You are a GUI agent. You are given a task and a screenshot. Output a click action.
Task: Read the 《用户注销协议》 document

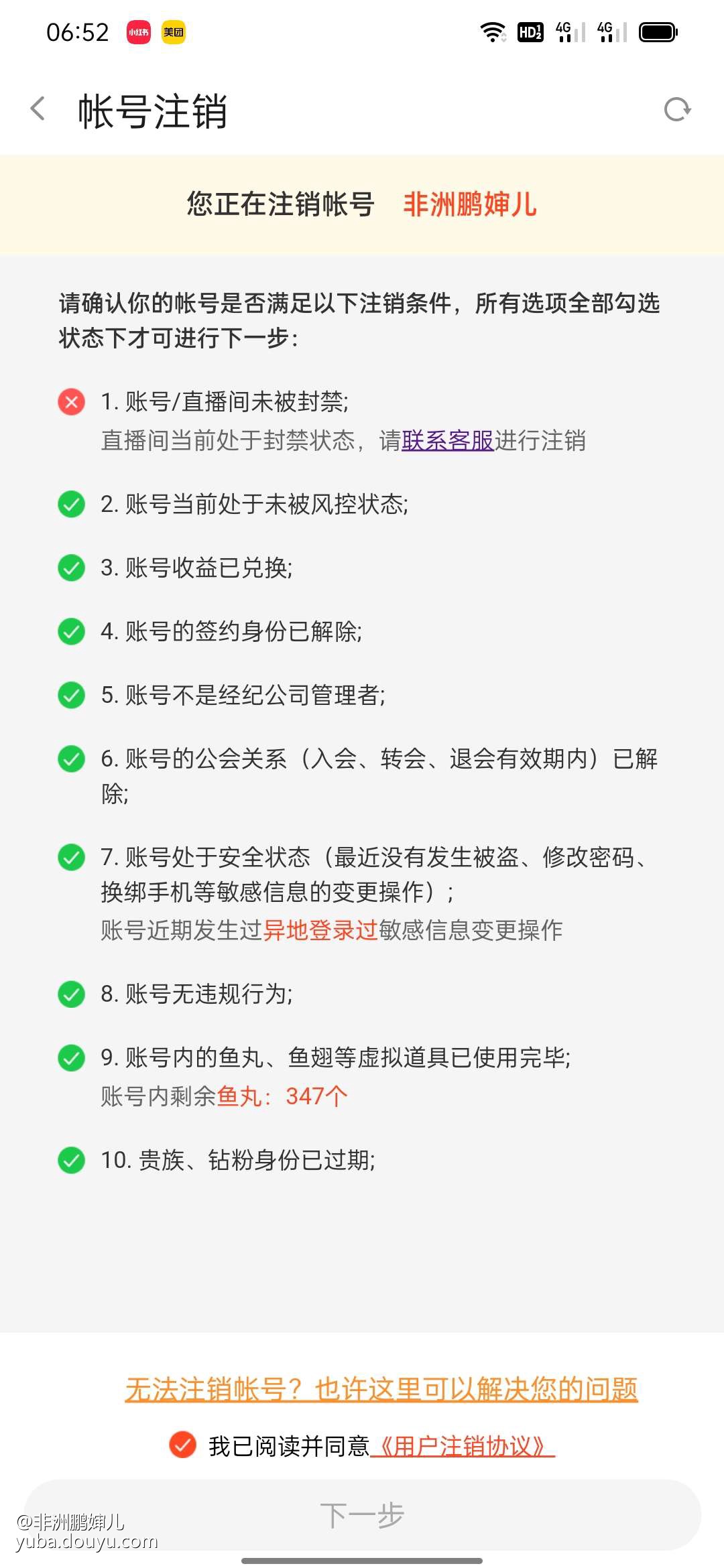point(463,1446)
